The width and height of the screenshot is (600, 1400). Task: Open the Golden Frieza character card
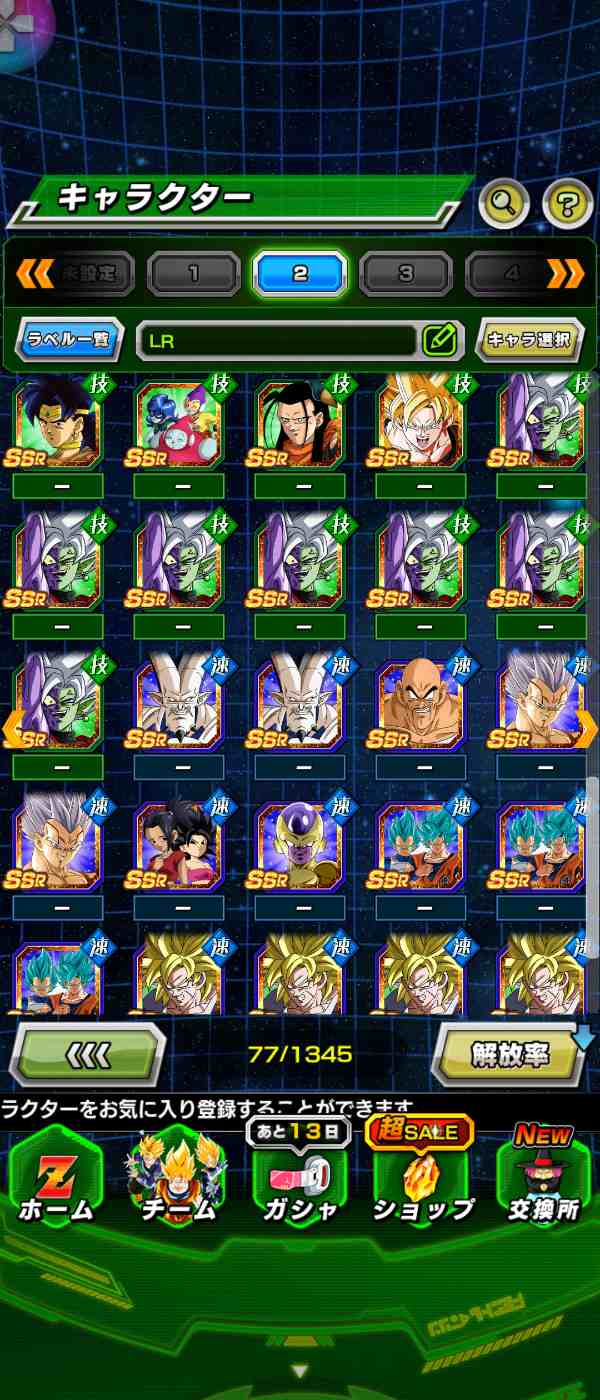pos(299,845)
